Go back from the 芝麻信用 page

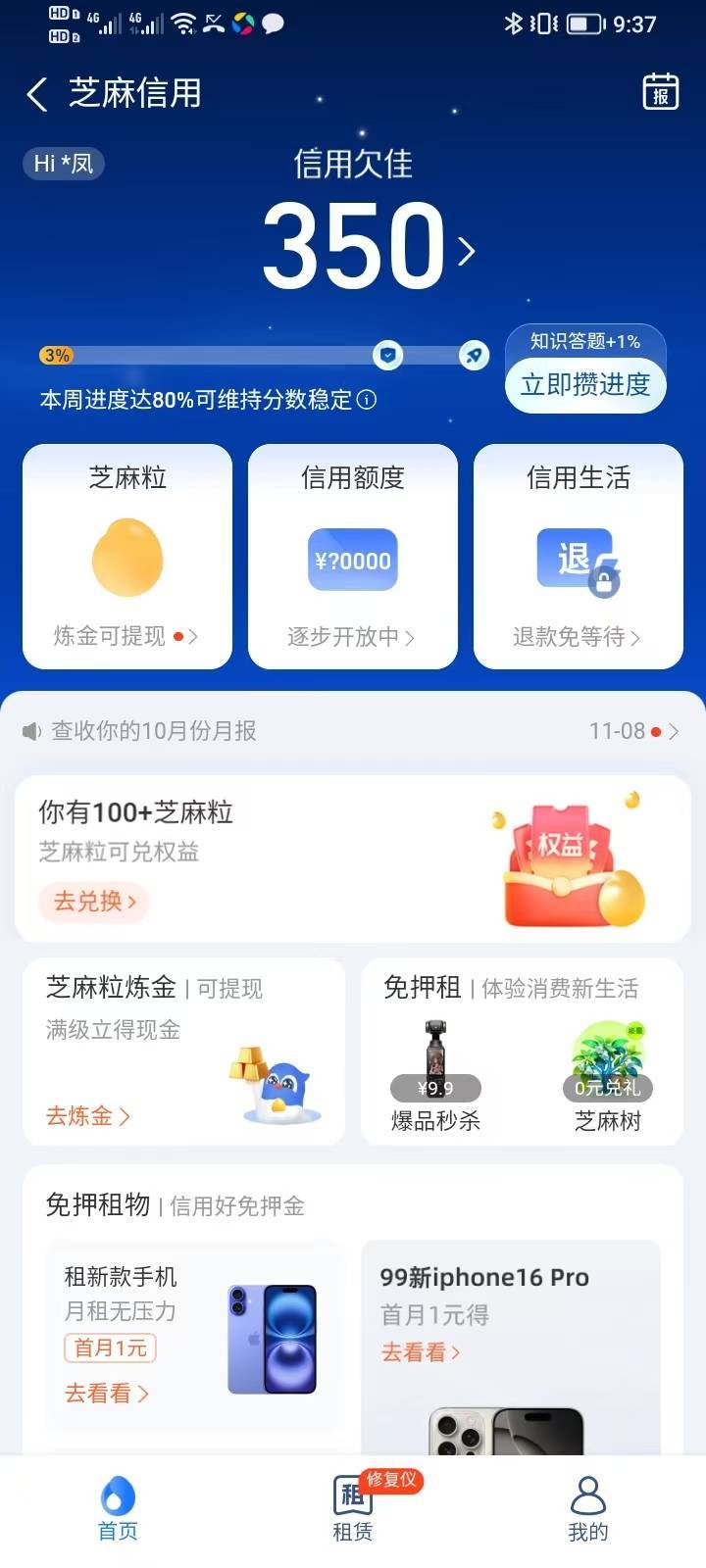pyautogui.click(x=37, y=95)
